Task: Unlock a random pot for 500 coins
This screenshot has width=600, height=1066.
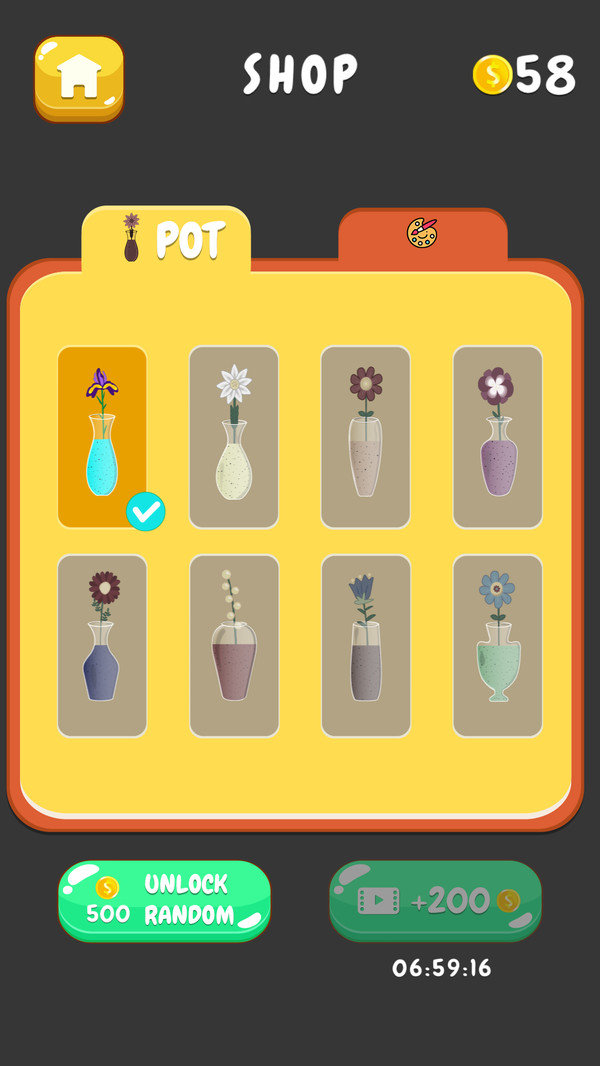Action: (x=164, y=900)
